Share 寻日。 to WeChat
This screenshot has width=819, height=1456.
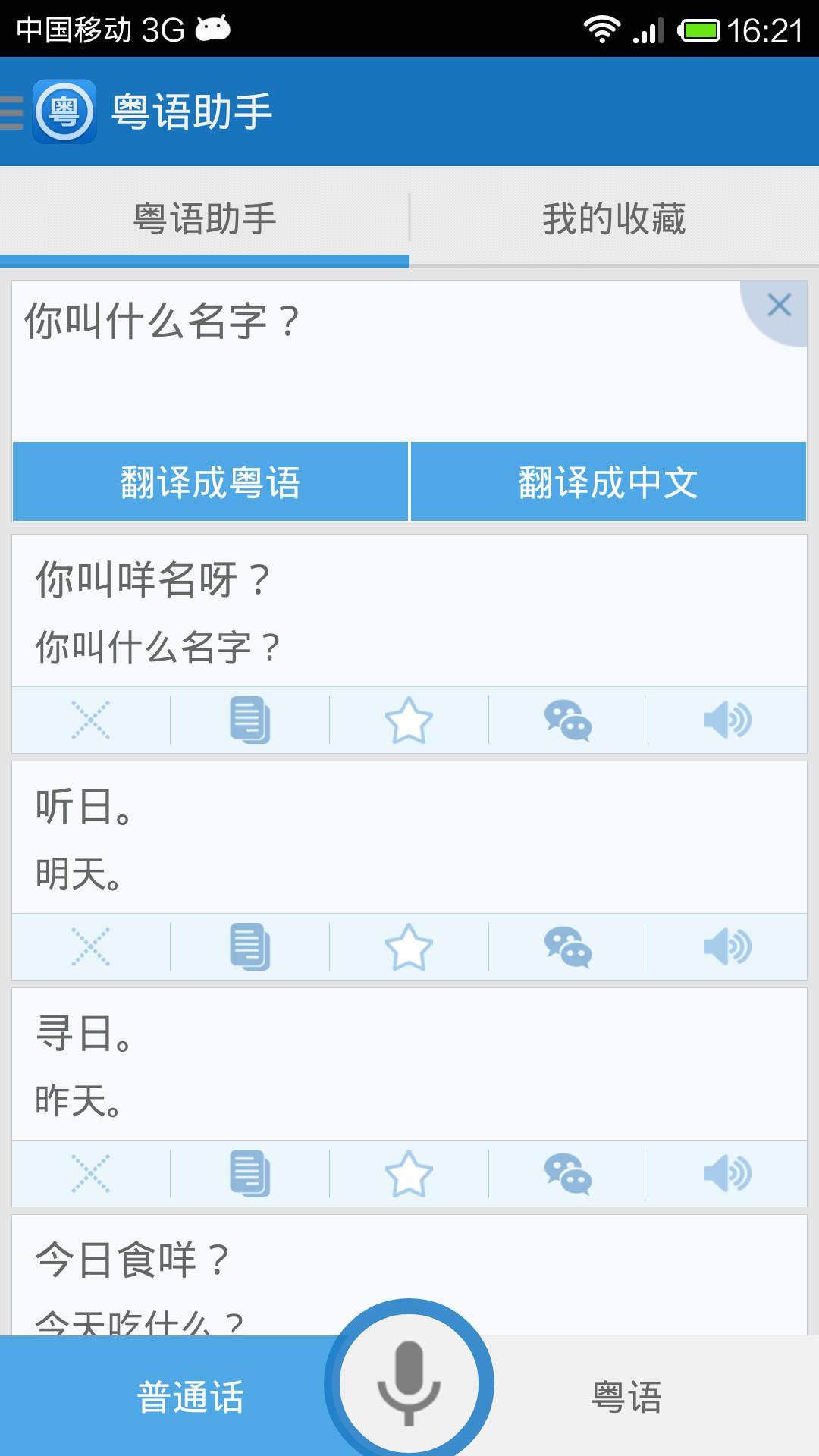[x=568, y=1173]
